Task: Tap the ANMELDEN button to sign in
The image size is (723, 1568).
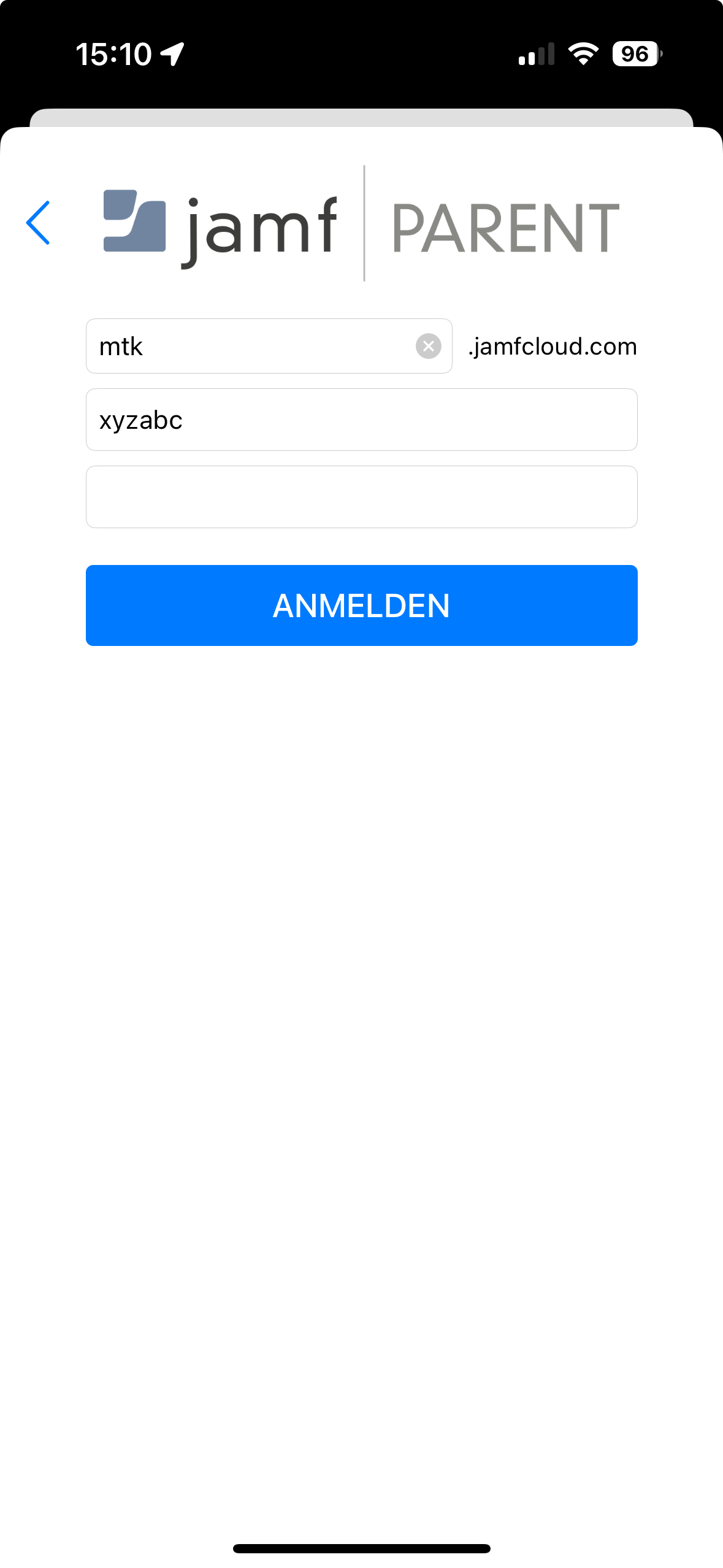Action: click(361, 605)
